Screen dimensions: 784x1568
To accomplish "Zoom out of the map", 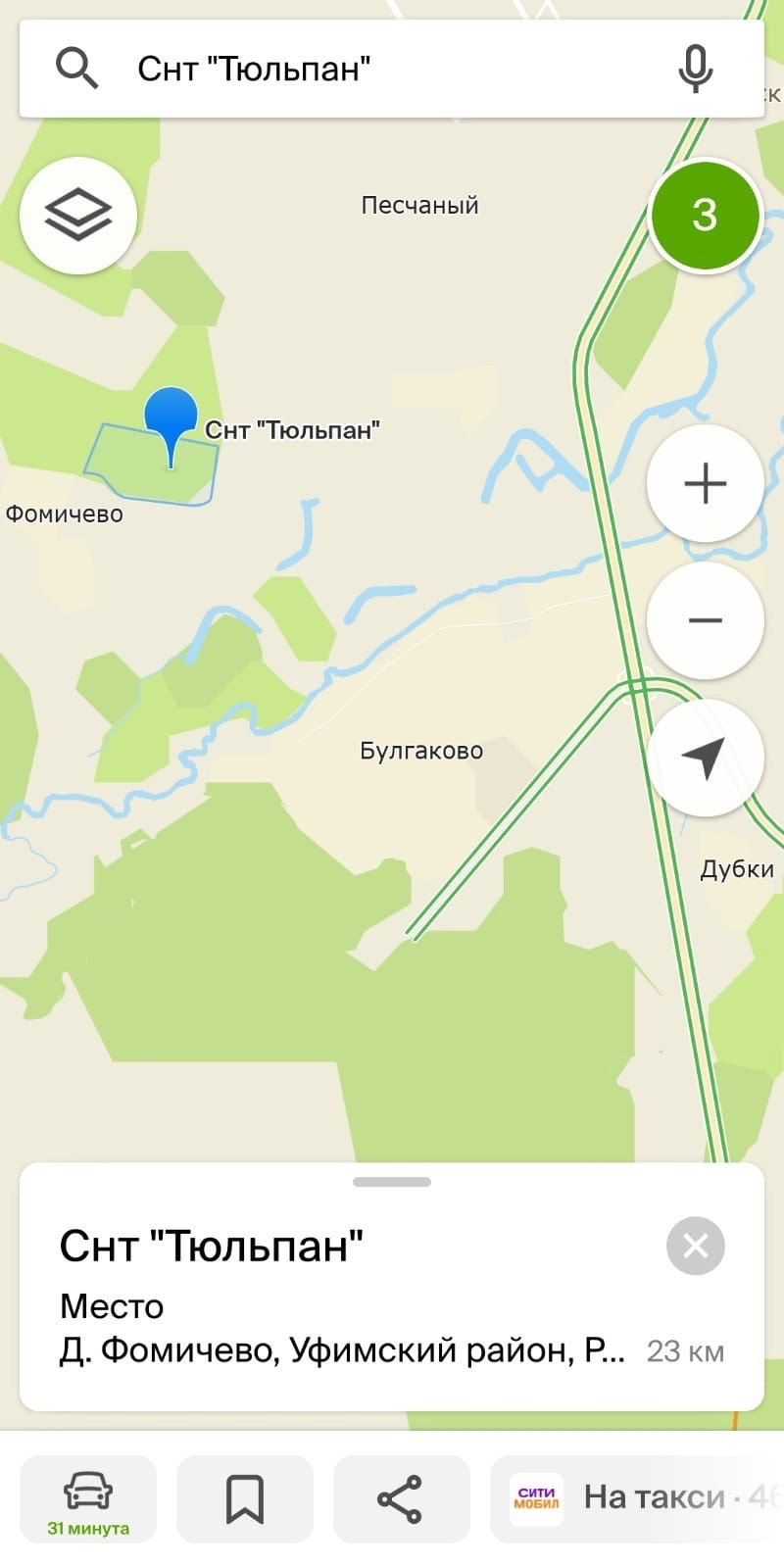I will (705, 620).
